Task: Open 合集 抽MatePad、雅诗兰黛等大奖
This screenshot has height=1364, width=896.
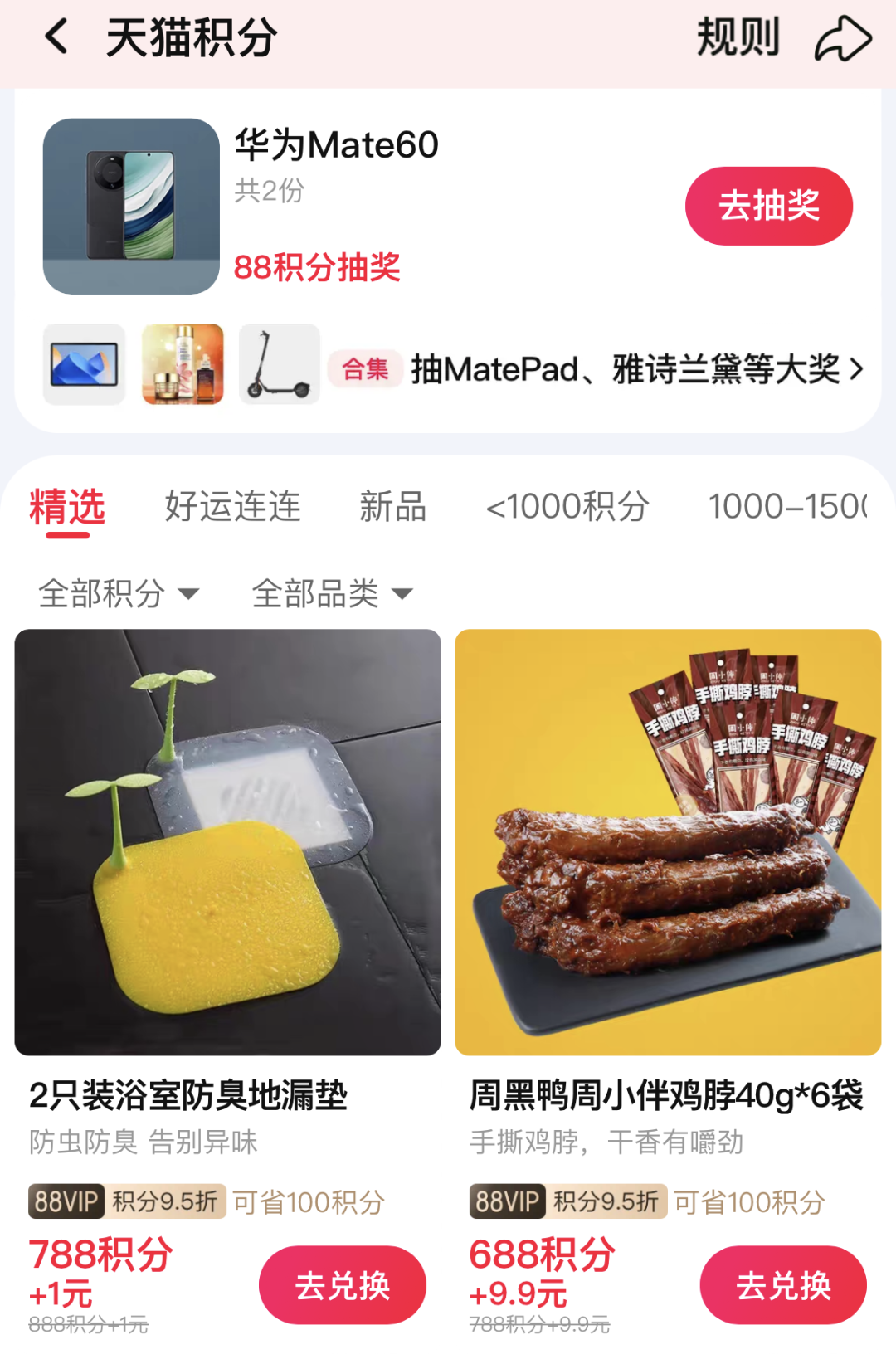Action: pos(597,369)
